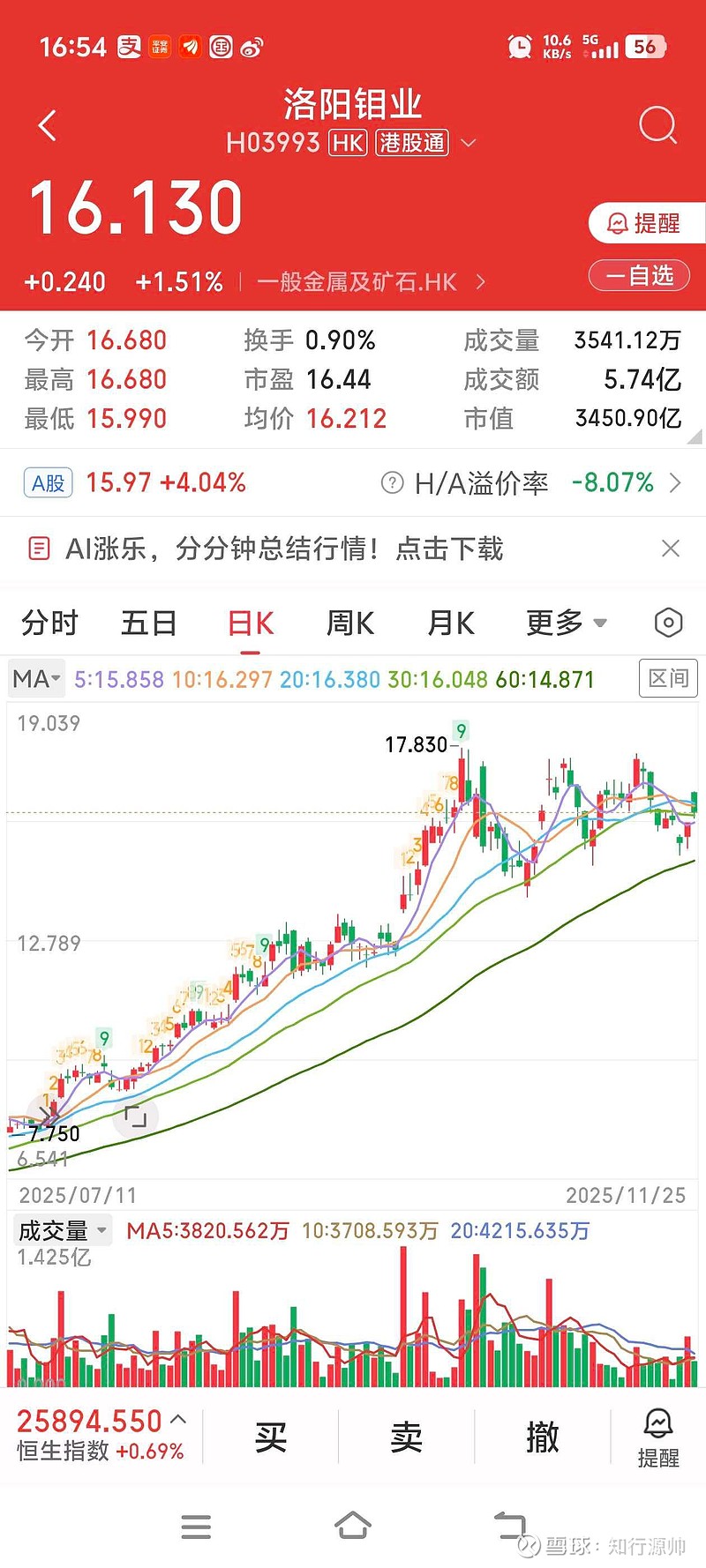Expand the 成交量 indicator dropdown
The height and width of the screenshot is (1568, 706).
click(x=60, y=1229)
